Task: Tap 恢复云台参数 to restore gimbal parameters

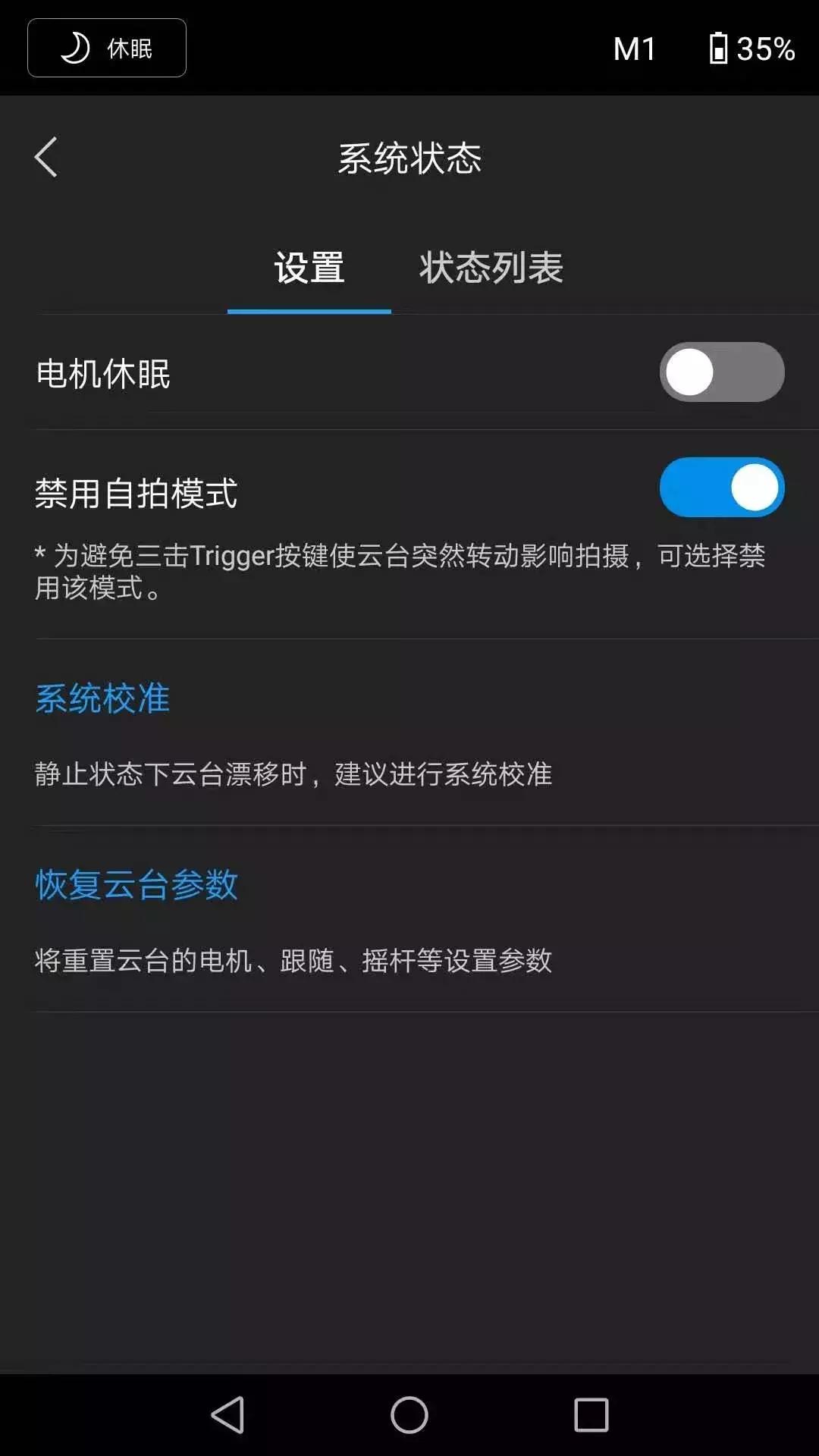Action: click(137, 883)
